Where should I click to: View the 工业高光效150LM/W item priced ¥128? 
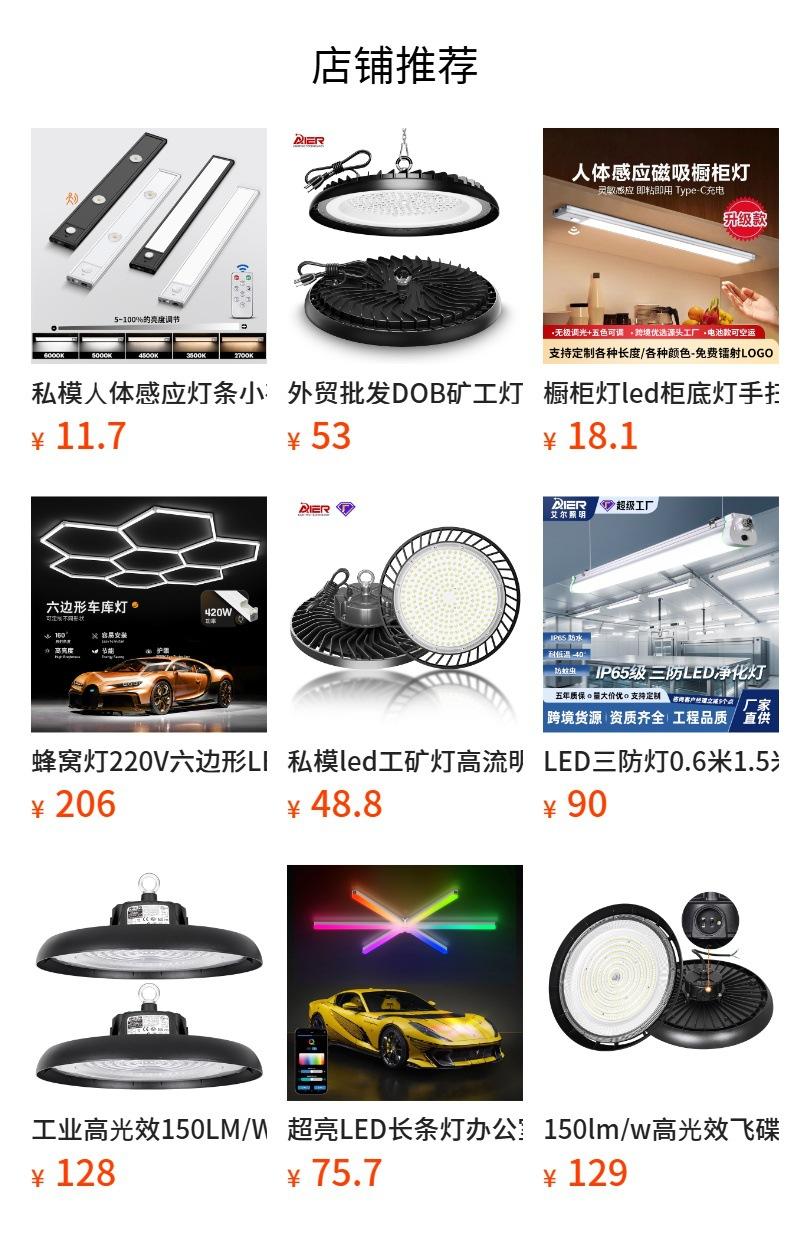(149, 1029)
